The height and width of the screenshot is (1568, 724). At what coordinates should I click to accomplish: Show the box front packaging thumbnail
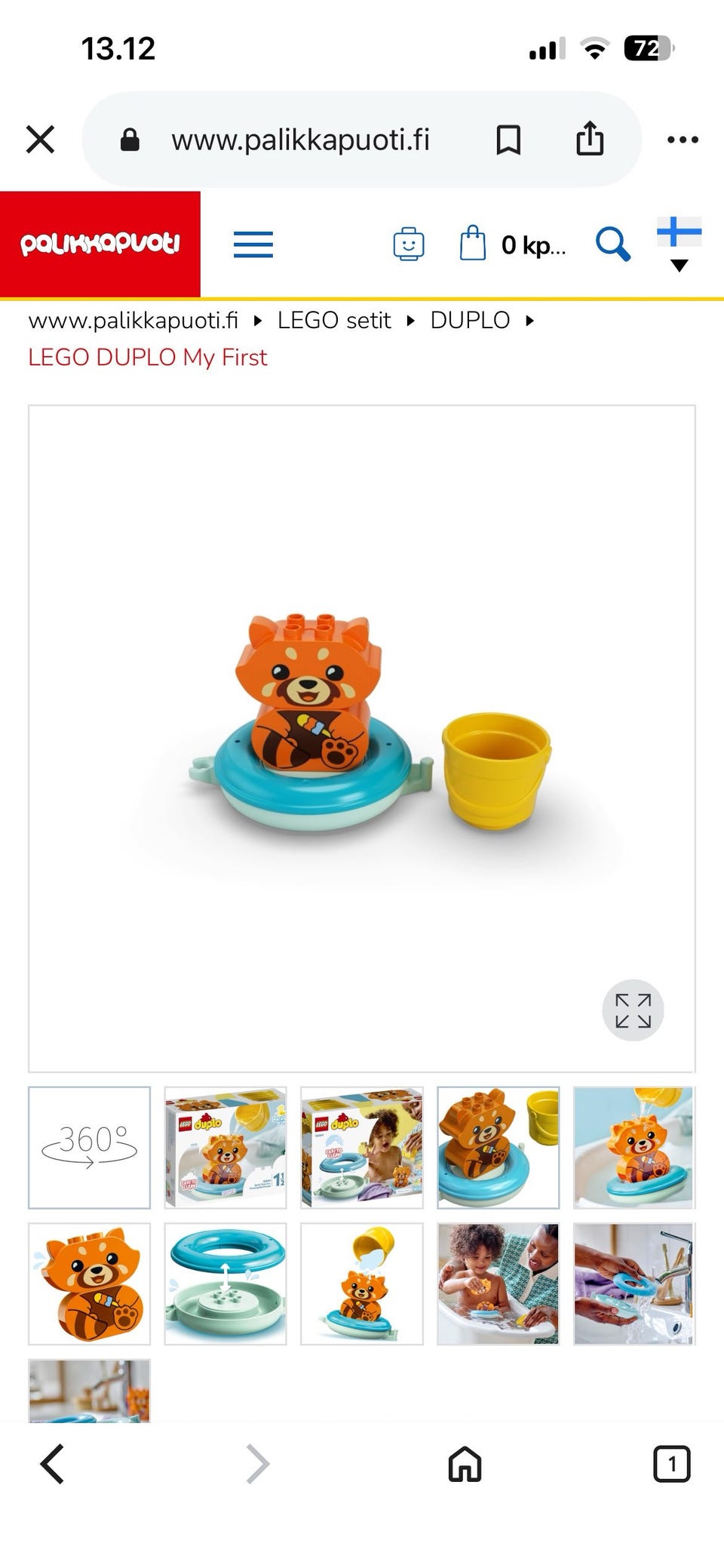tap(225, 1148)
